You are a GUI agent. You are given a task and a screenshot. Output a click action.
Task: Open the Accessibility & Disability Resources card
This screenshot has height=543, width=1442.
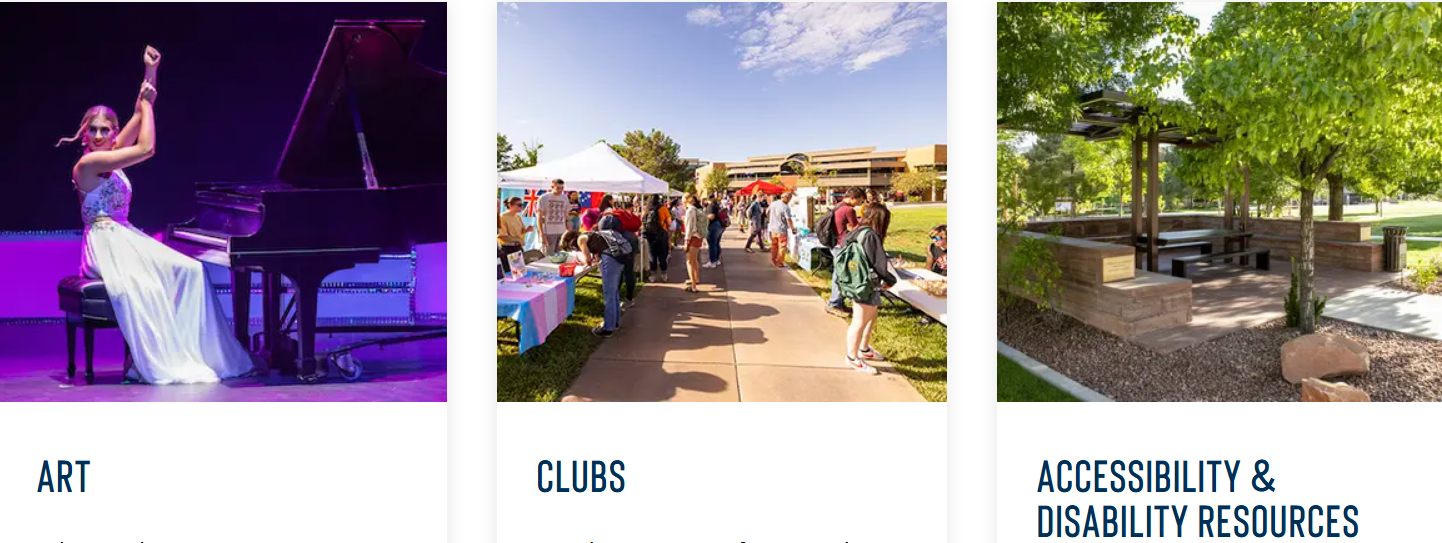tap(1196, 498)
